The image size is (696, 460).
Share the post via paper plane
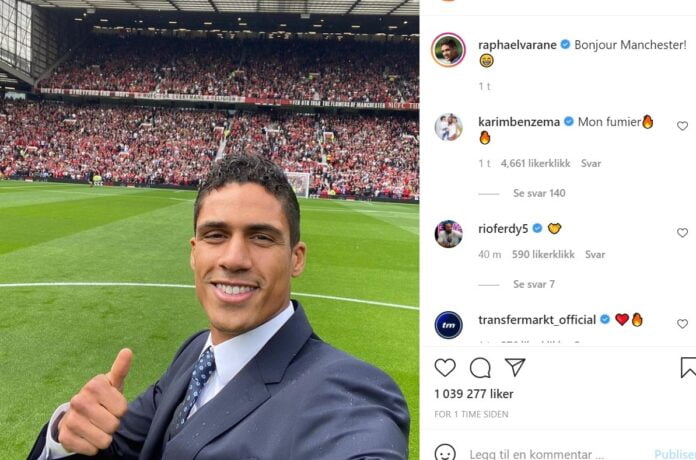pyautogui.click(x=515, y=368)
